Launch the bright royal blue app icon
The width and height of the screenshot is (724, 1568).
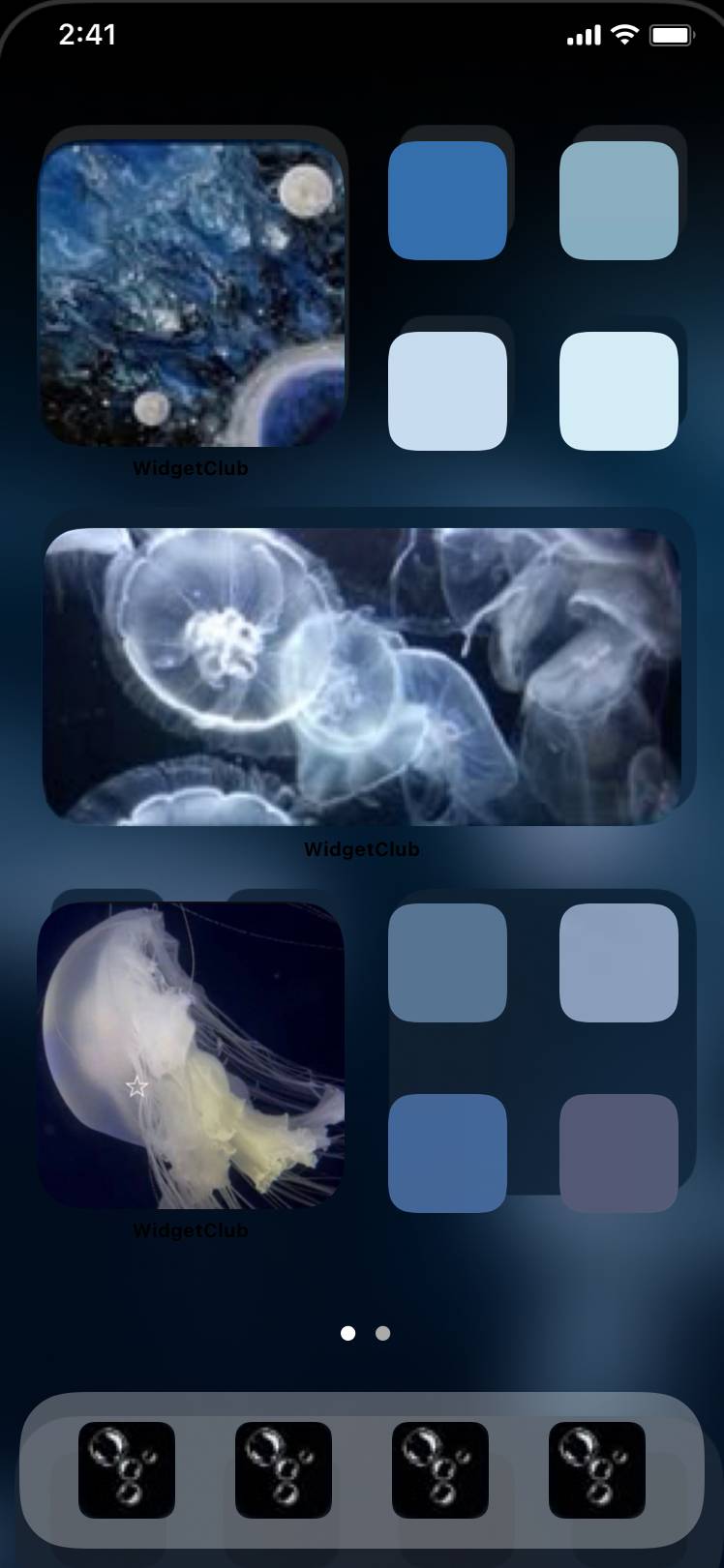447,200
